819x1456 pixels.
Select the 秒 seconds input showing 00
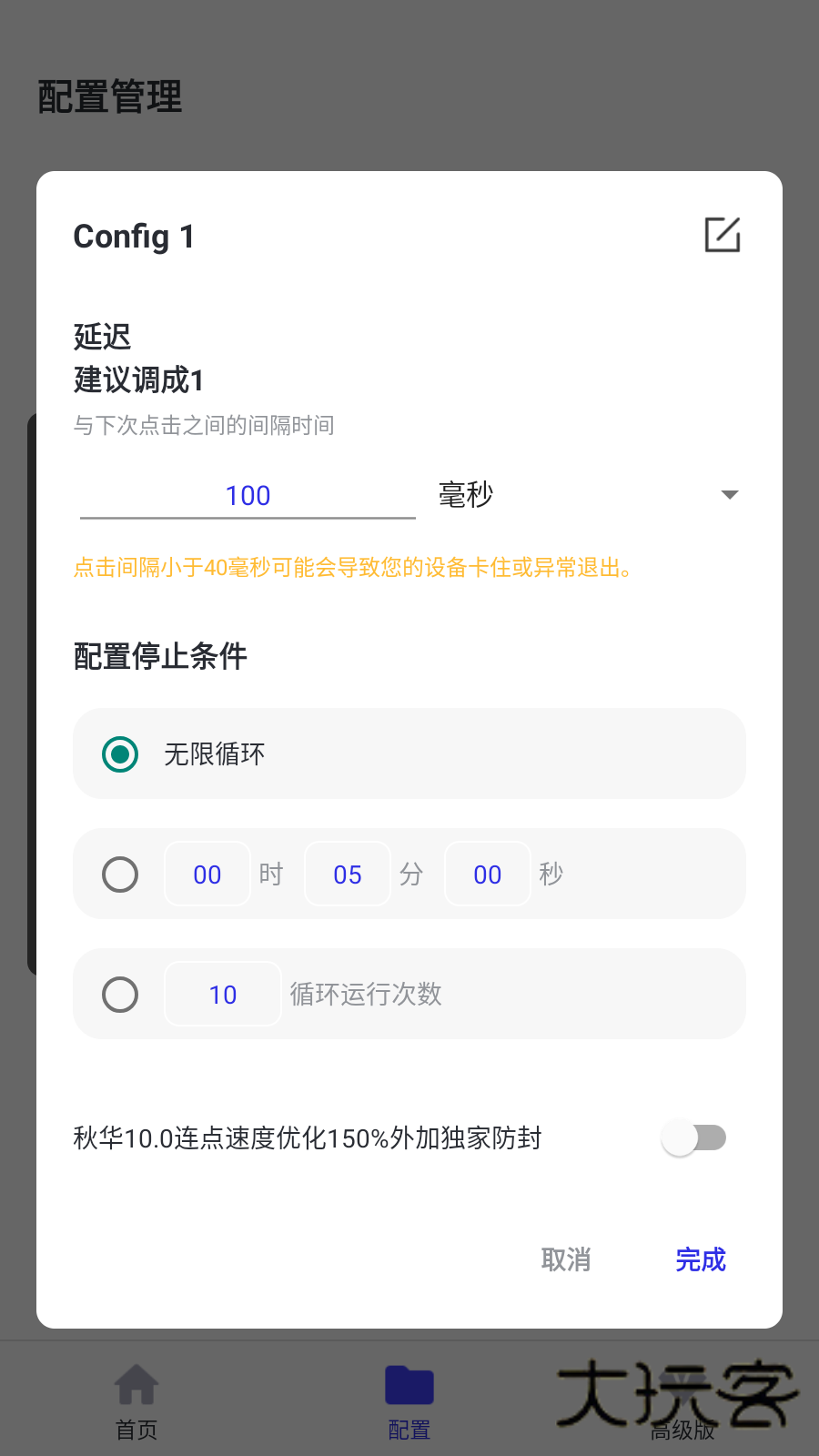click(487, 874)
